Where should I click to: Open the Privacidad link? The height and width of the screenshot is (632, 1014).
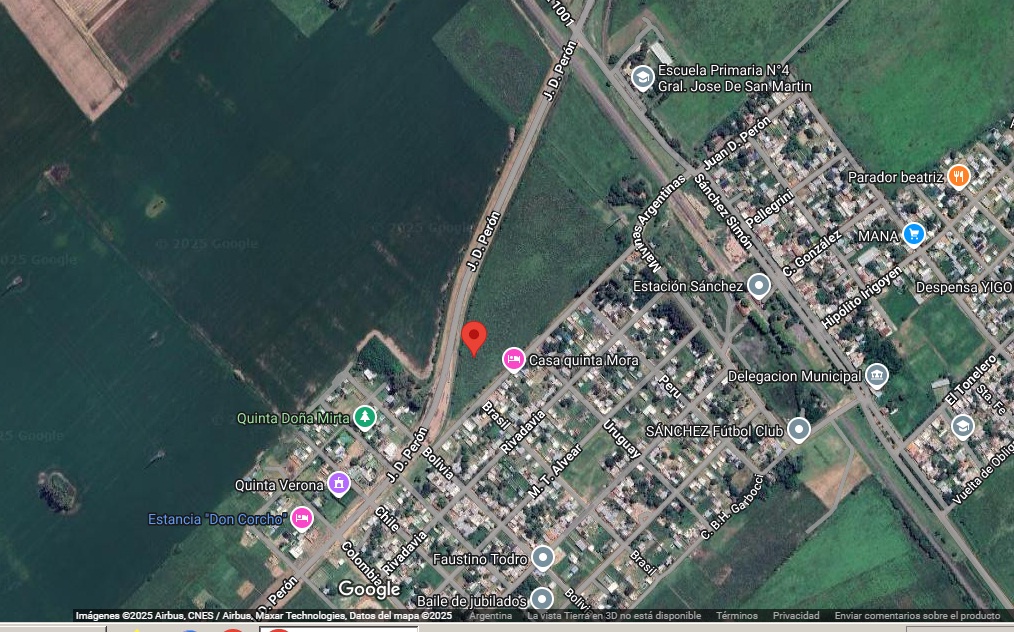click(796, 616)
